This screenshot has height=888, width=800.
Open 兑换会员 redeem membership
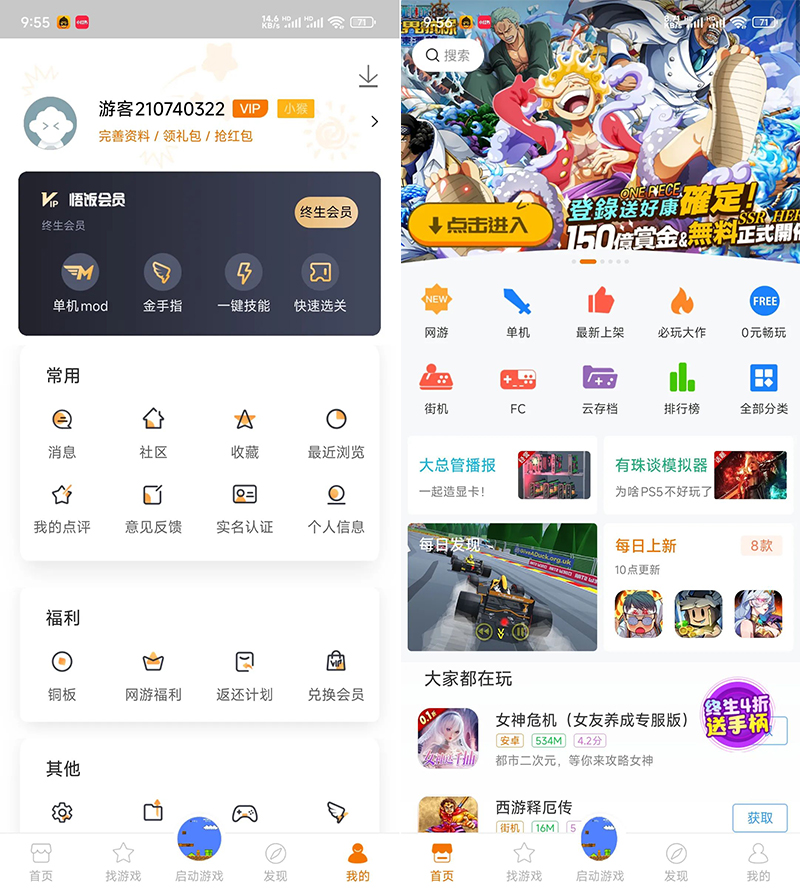336,674
